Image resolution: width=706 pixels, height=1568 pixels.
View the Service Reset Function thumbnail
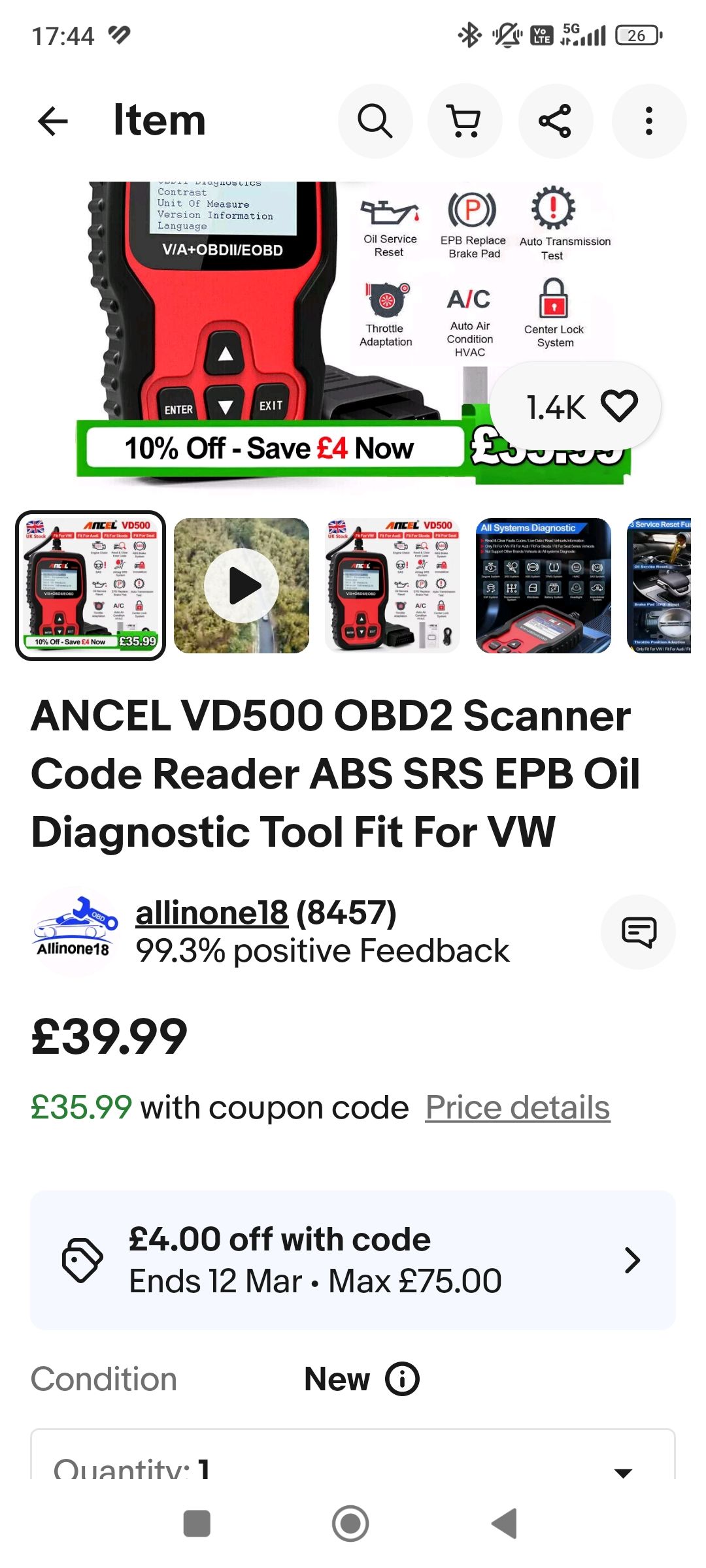pyautogui.click(x=659, y=586)
